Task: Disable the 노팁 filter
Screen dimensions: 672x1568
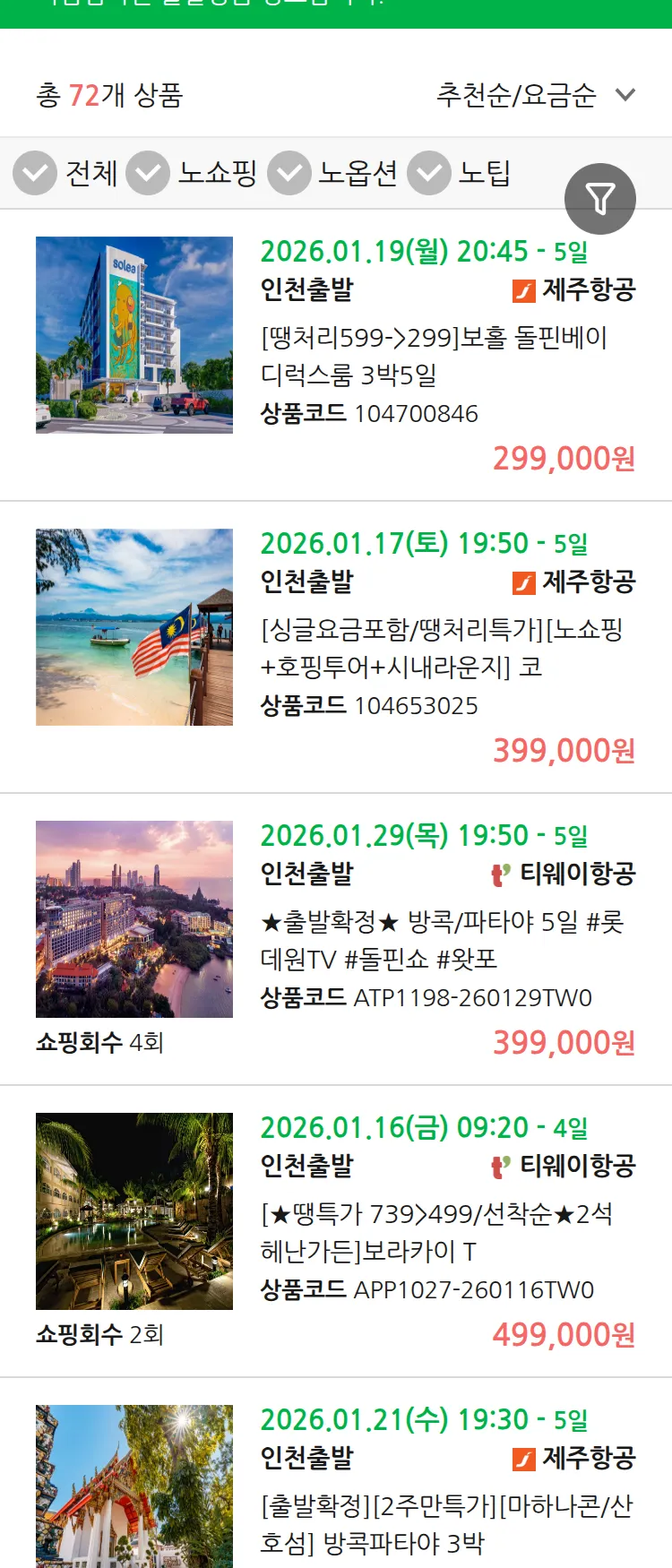Action: [x=429, y=173]
